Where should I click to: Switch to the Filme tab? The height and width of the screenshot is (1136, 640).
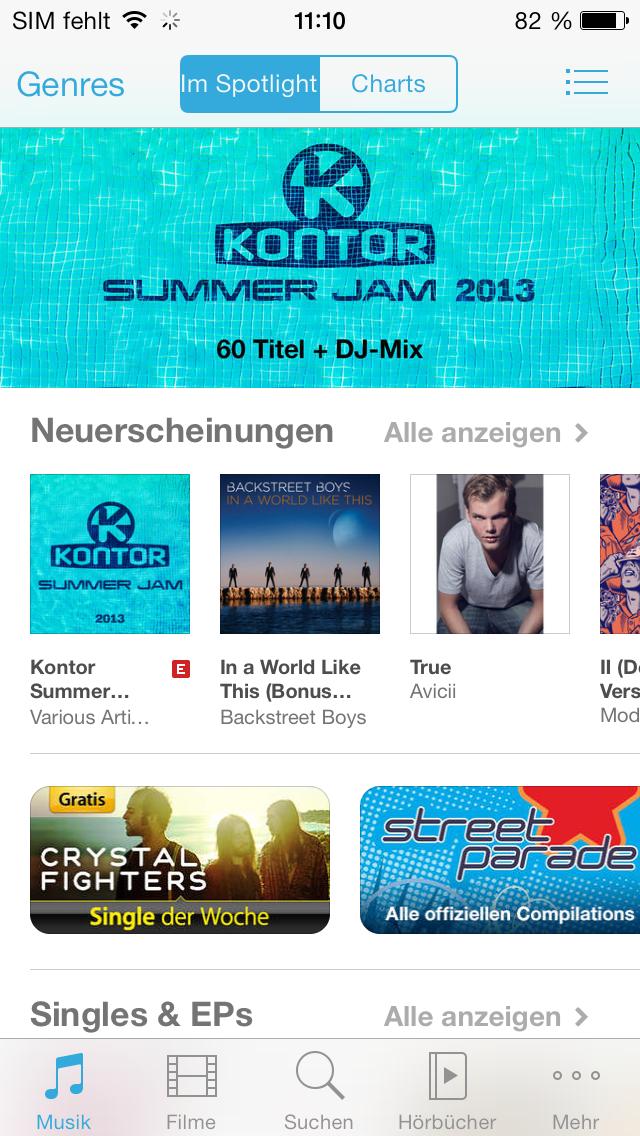[191, 1089]
